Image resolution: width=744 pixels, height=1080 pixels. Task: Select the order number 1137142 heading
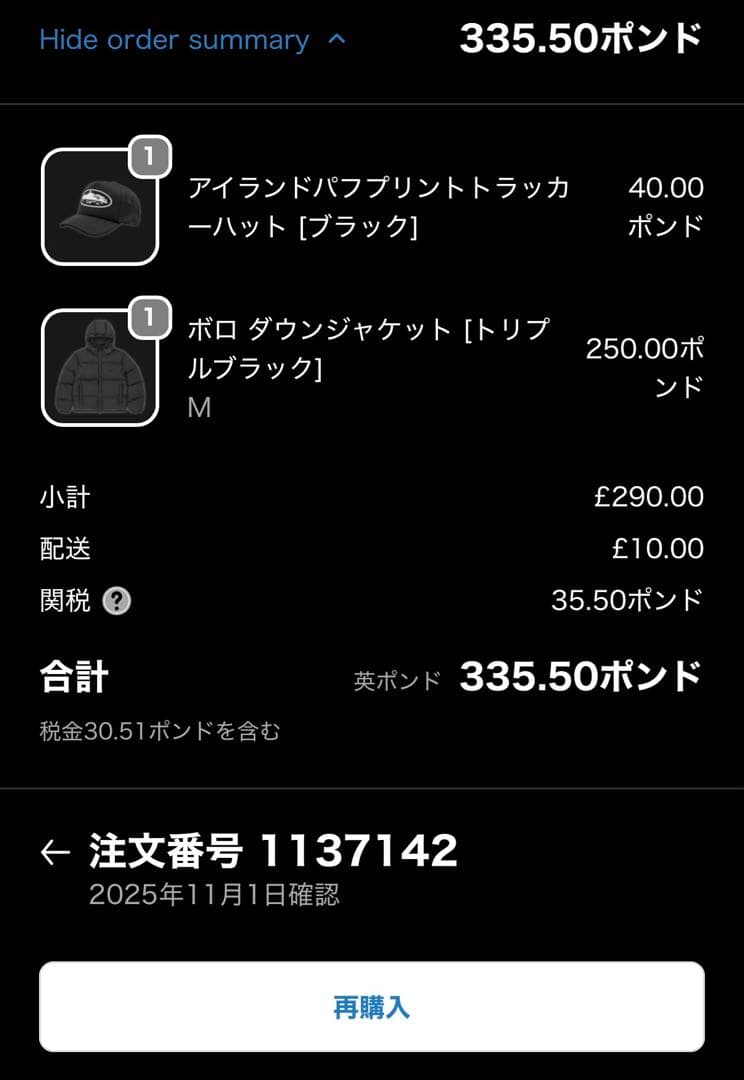coord(270,851)
